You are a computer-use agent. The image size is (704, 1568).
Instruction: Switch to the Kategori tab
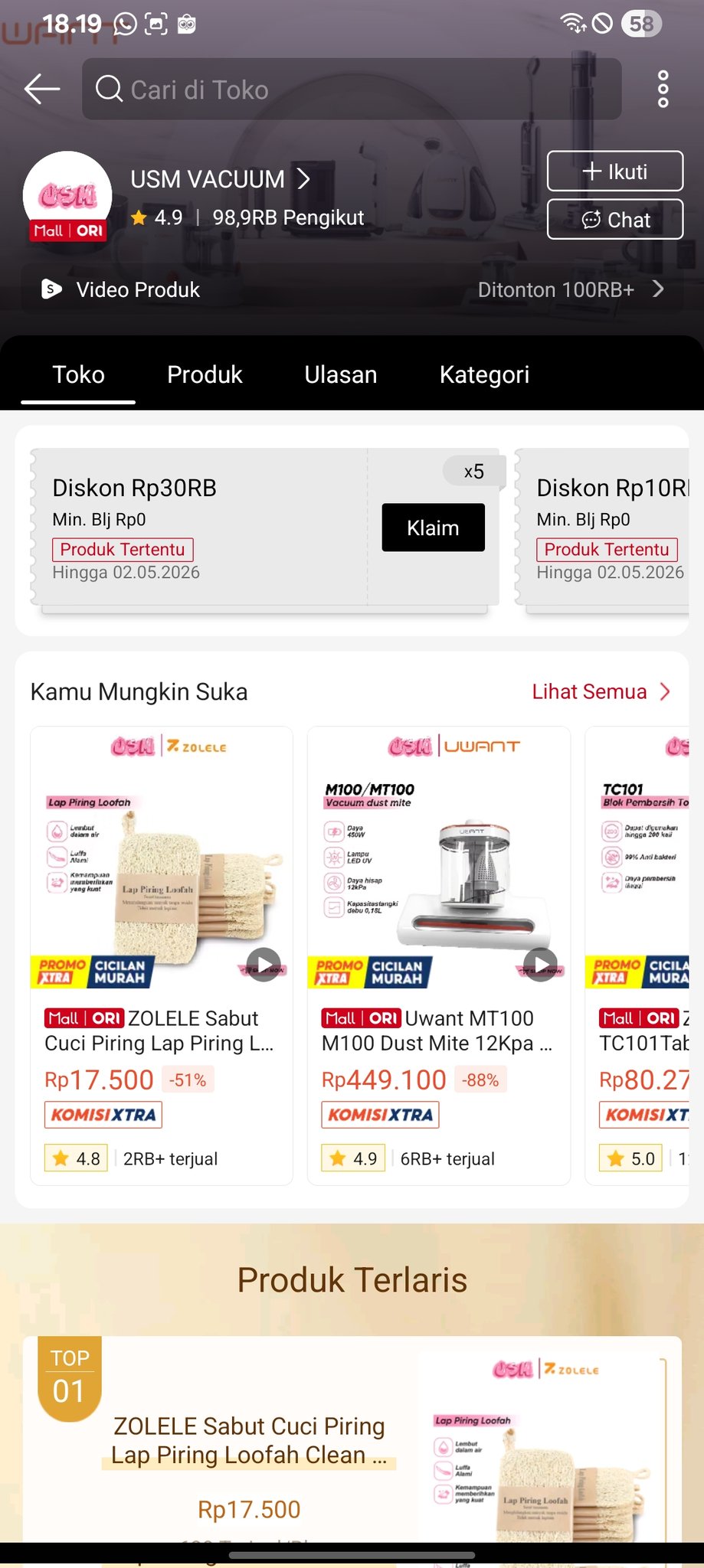coord(484,374)
